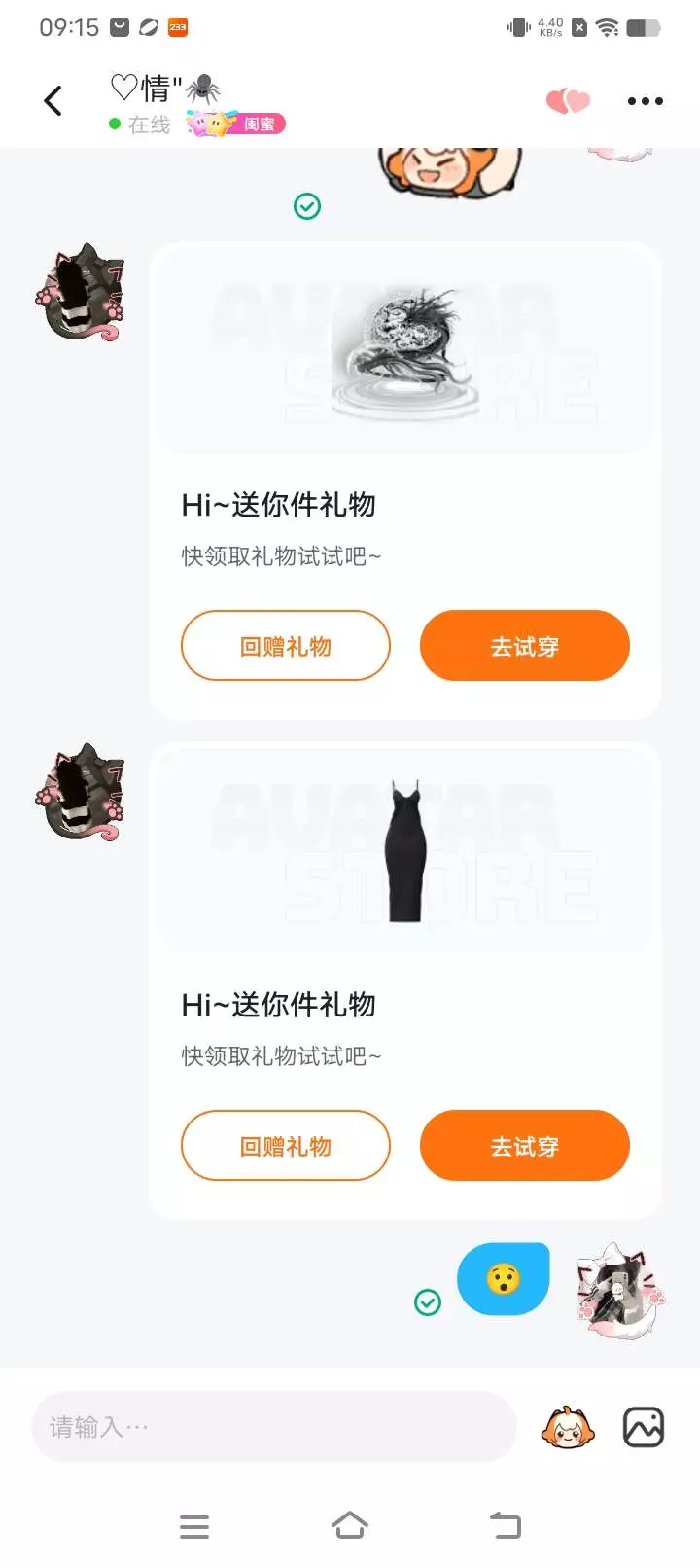Go back using the top-left arrow
Image resolution: width=700 pixels, height=1568 pixels.
point(53,100)
